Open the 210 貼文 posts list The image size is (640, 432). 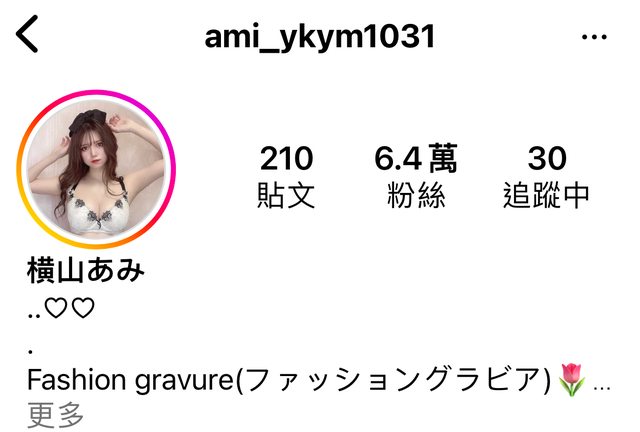(x=286, y=176)
